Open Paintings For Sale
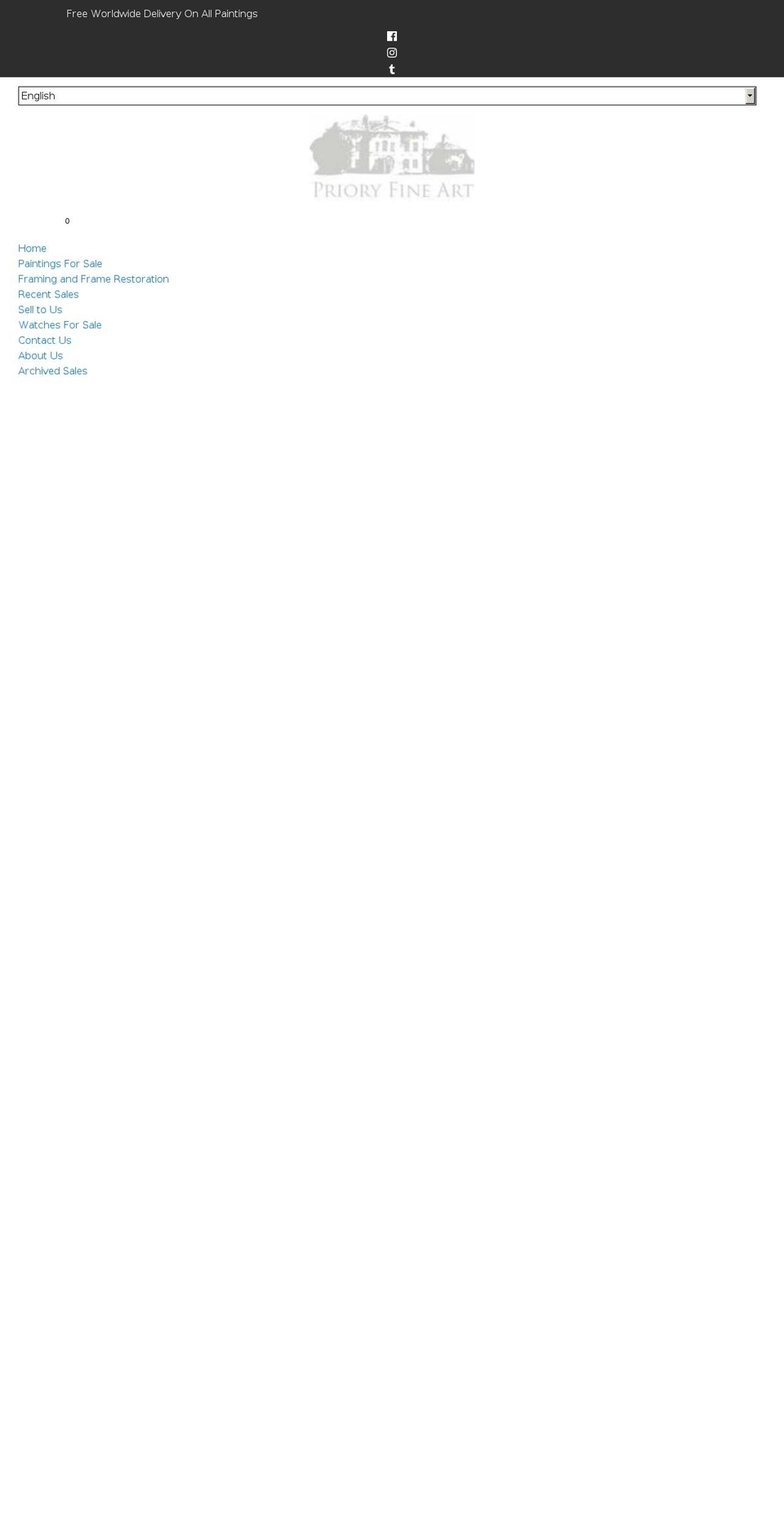Image resolution: width=784 pixels, height=1532 pixels. click(x=60, y=264)
